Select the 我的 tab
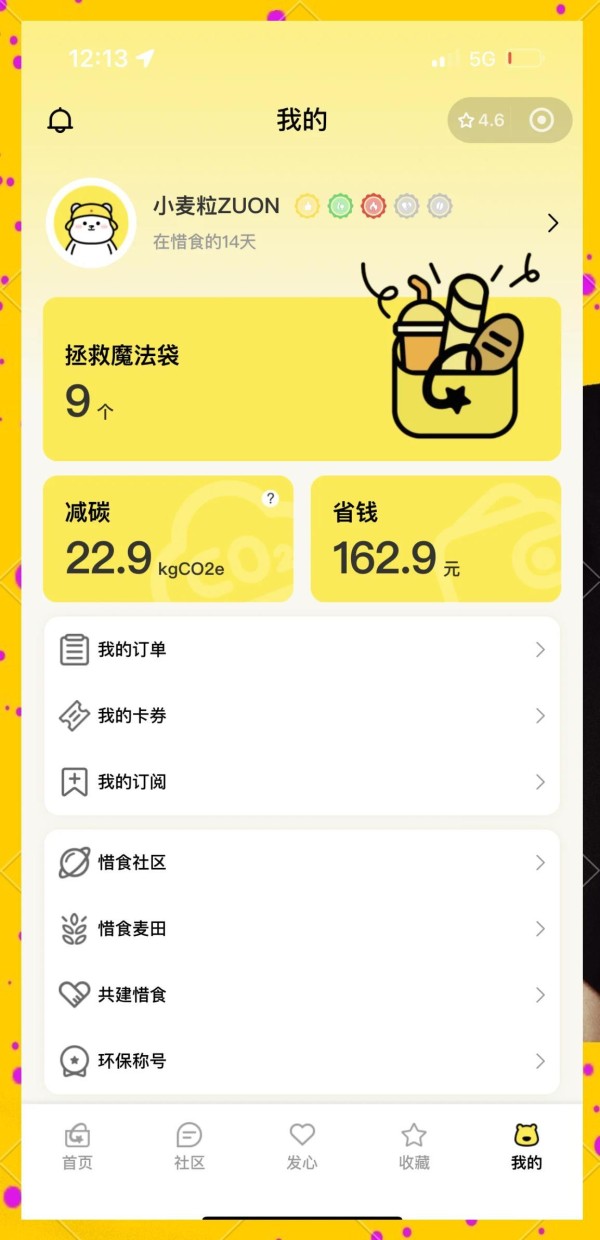 coord(526,1146)
